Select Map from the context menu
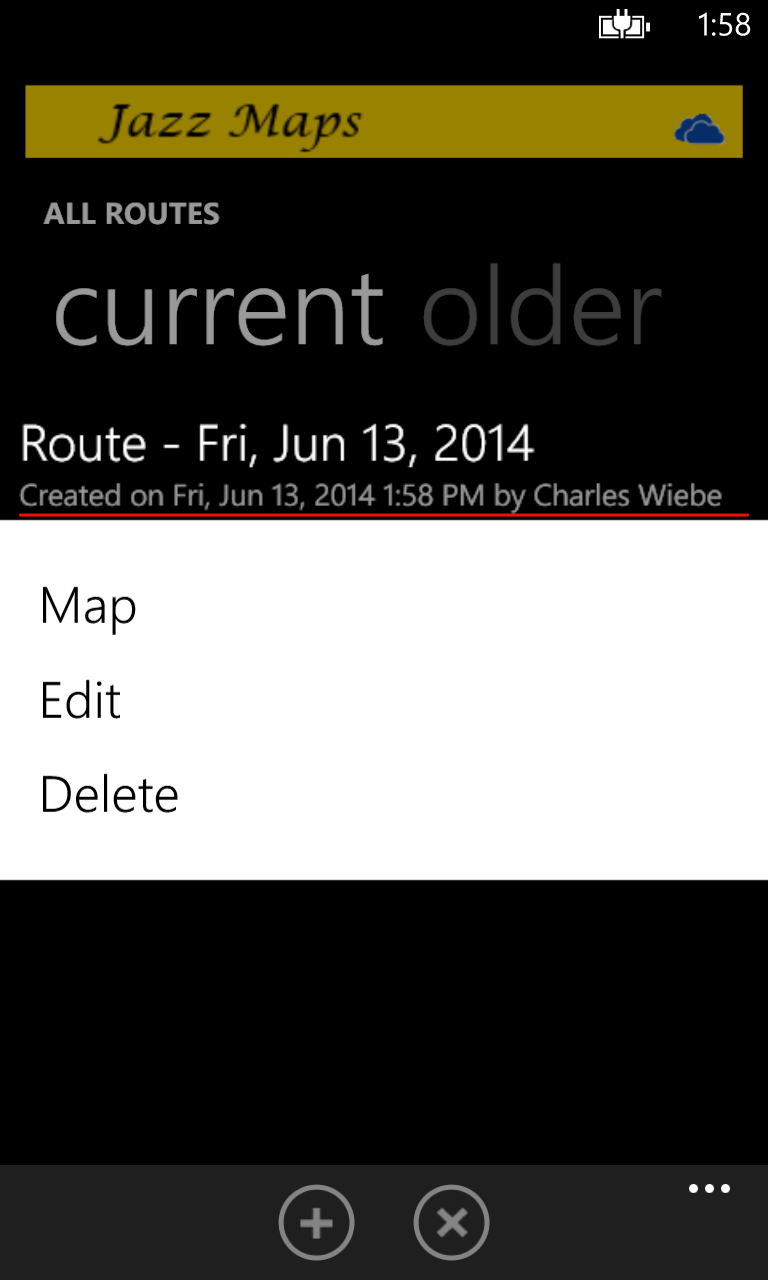The height and width of the screenshot is (1280, 768). point(88,607)
